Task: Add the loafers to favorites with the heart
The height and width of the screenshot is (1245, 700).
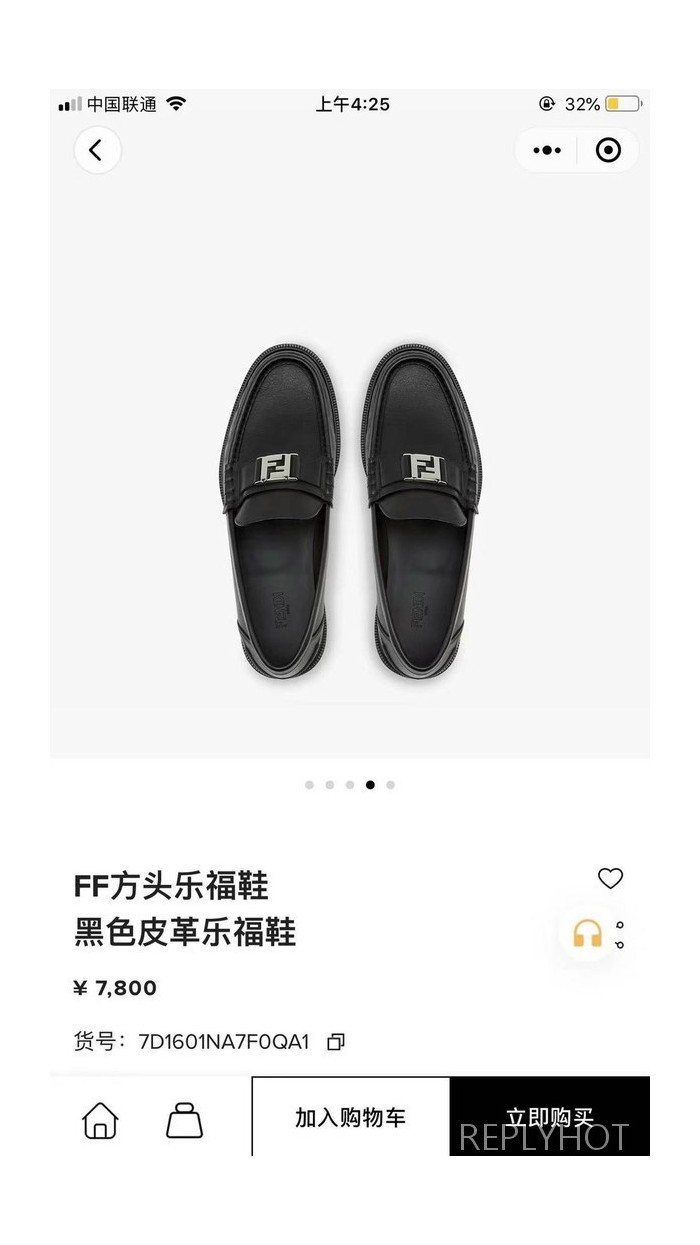Action: (610, 879)
